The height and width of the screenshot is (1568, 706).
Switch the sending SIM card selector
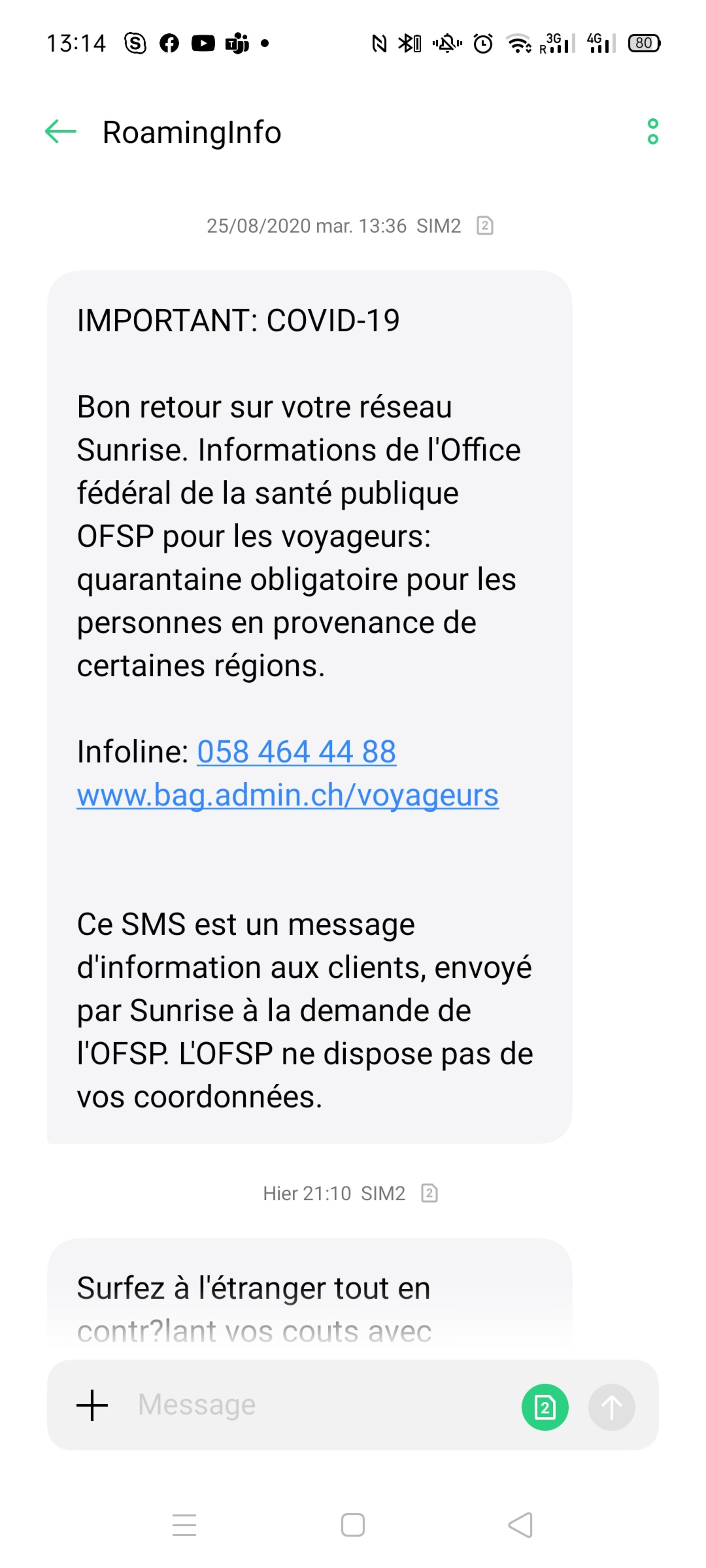(545, 1407)
